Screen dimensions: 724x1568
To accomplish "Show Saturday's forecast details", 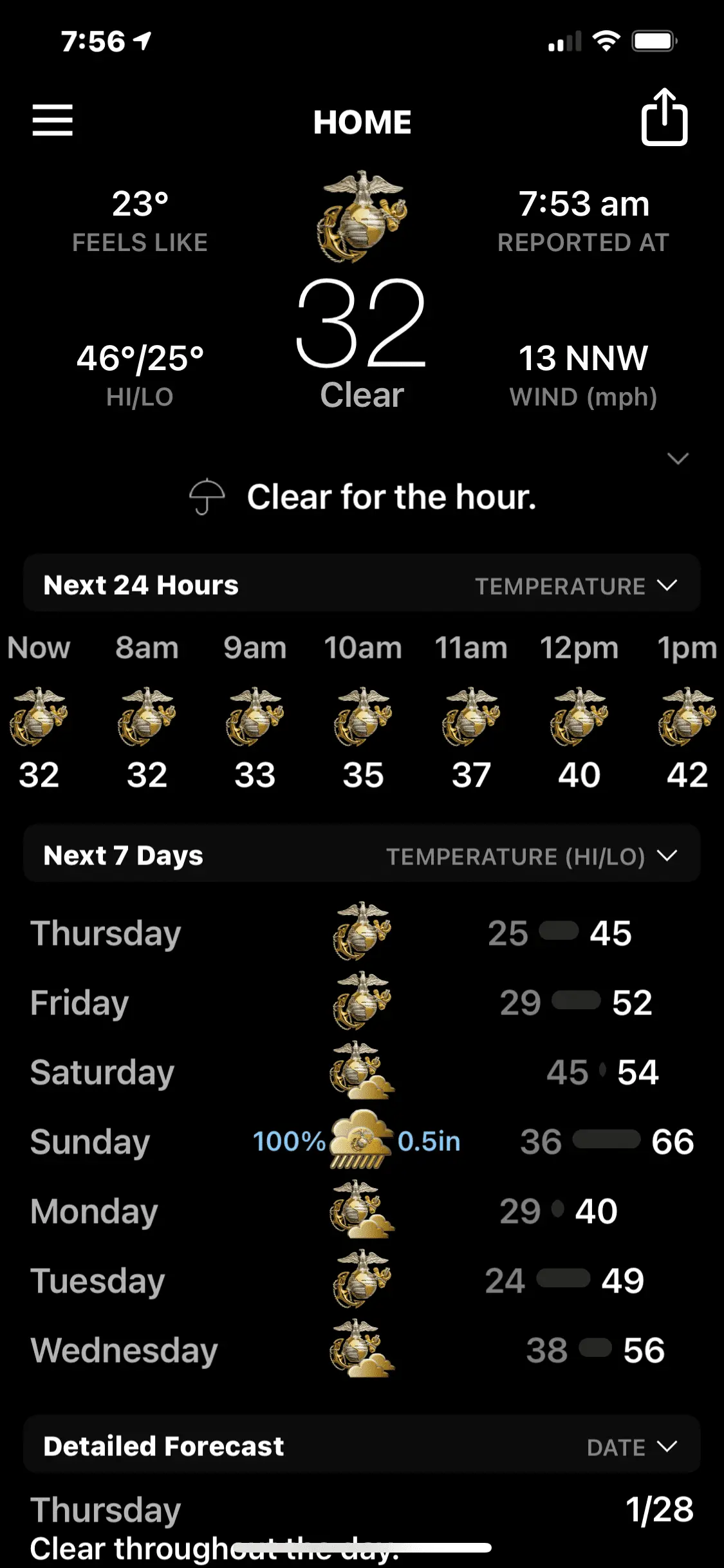I will tap(362, 1072).
